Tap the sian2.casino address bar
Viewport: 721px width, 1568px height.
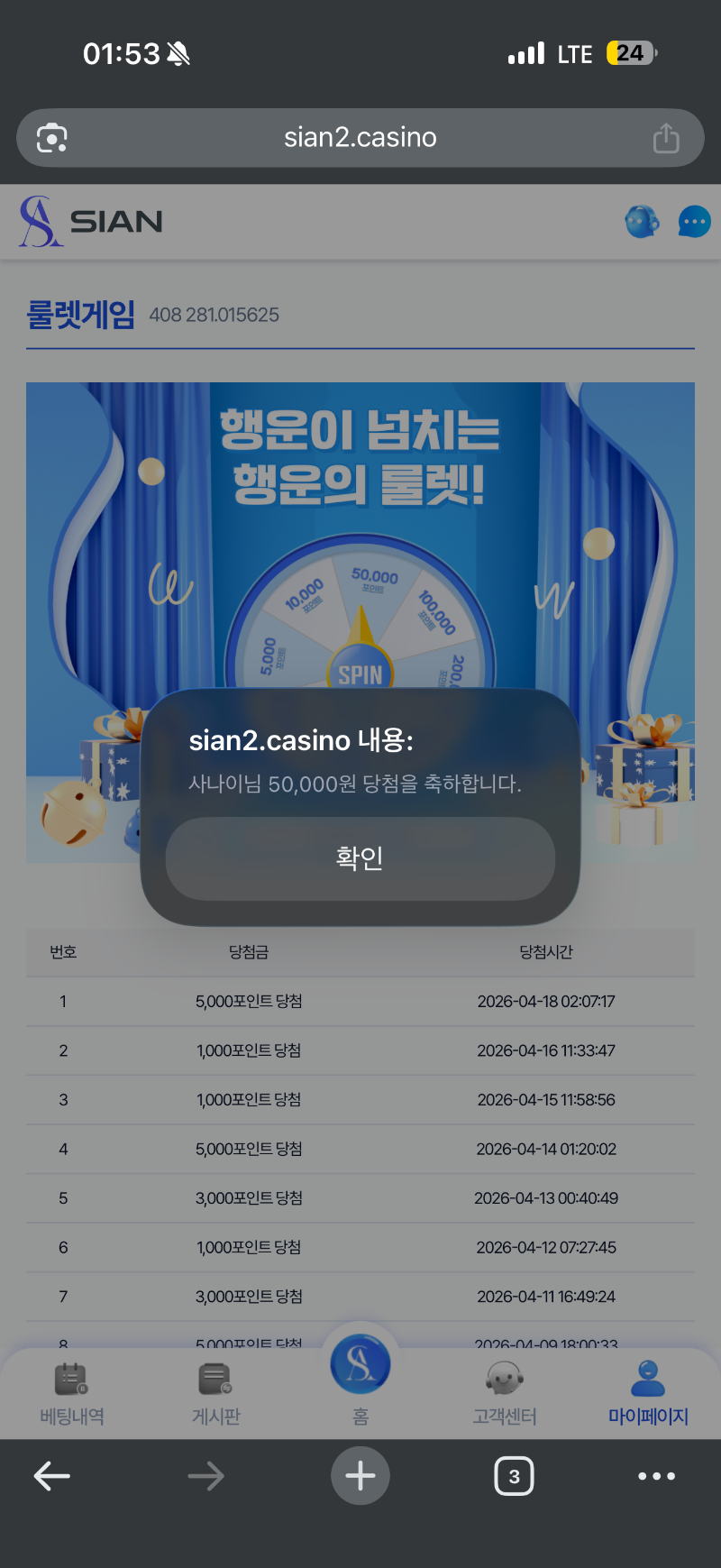click(x=360, y=138)
